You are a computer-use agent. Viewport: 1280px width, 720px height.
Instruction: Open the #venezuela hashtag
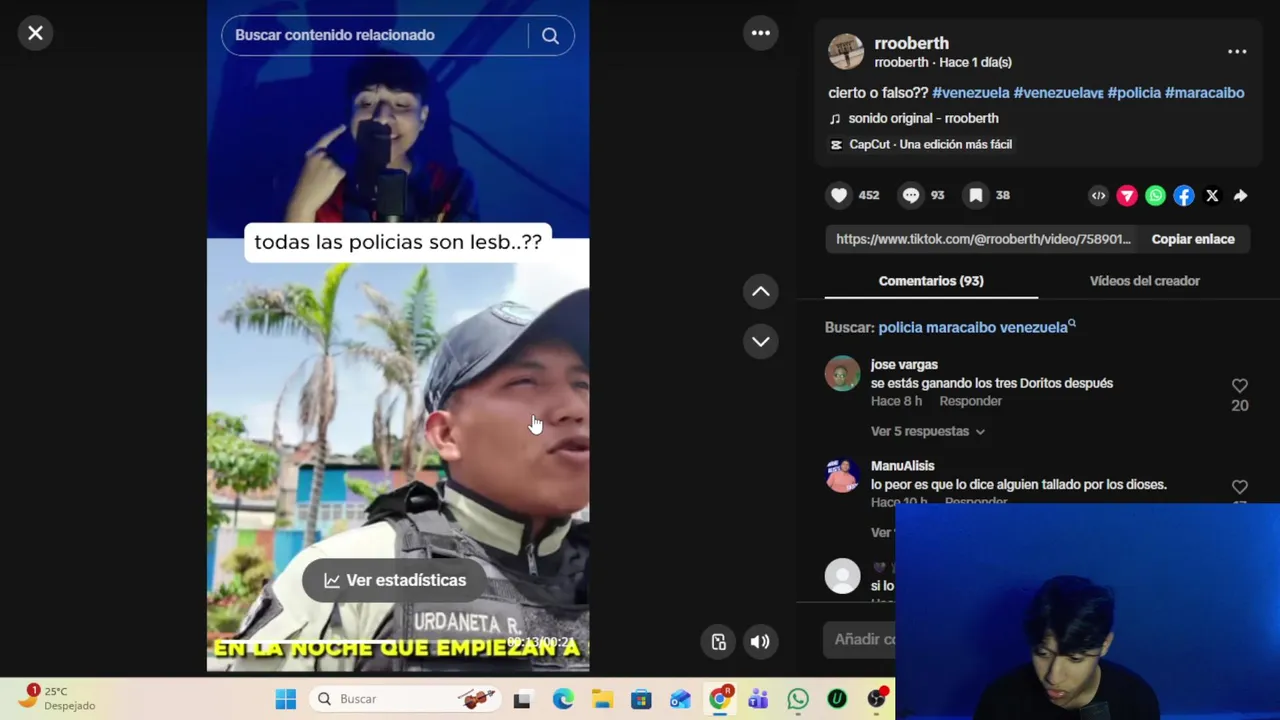click(970, 93)
